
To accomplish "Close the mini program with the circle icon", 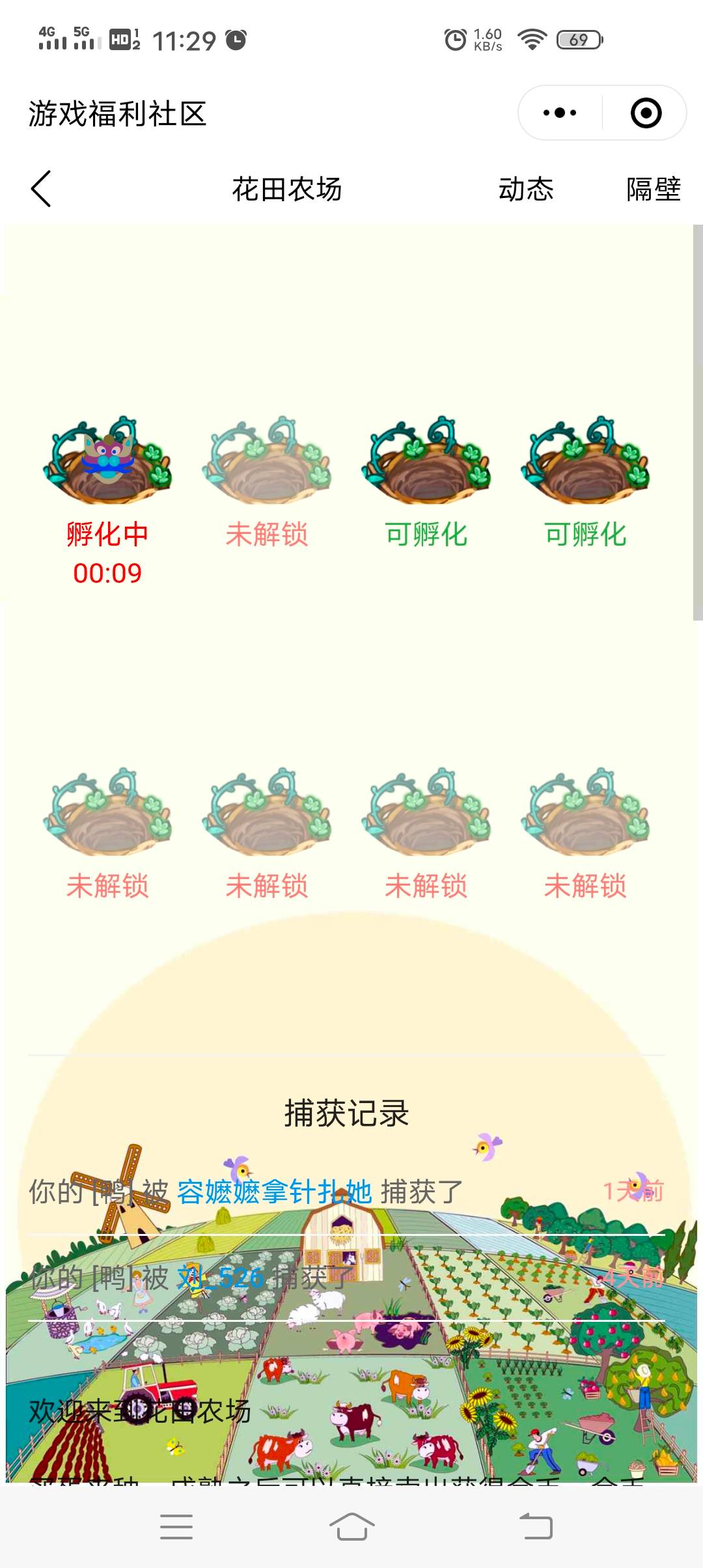I will [646, 113].
